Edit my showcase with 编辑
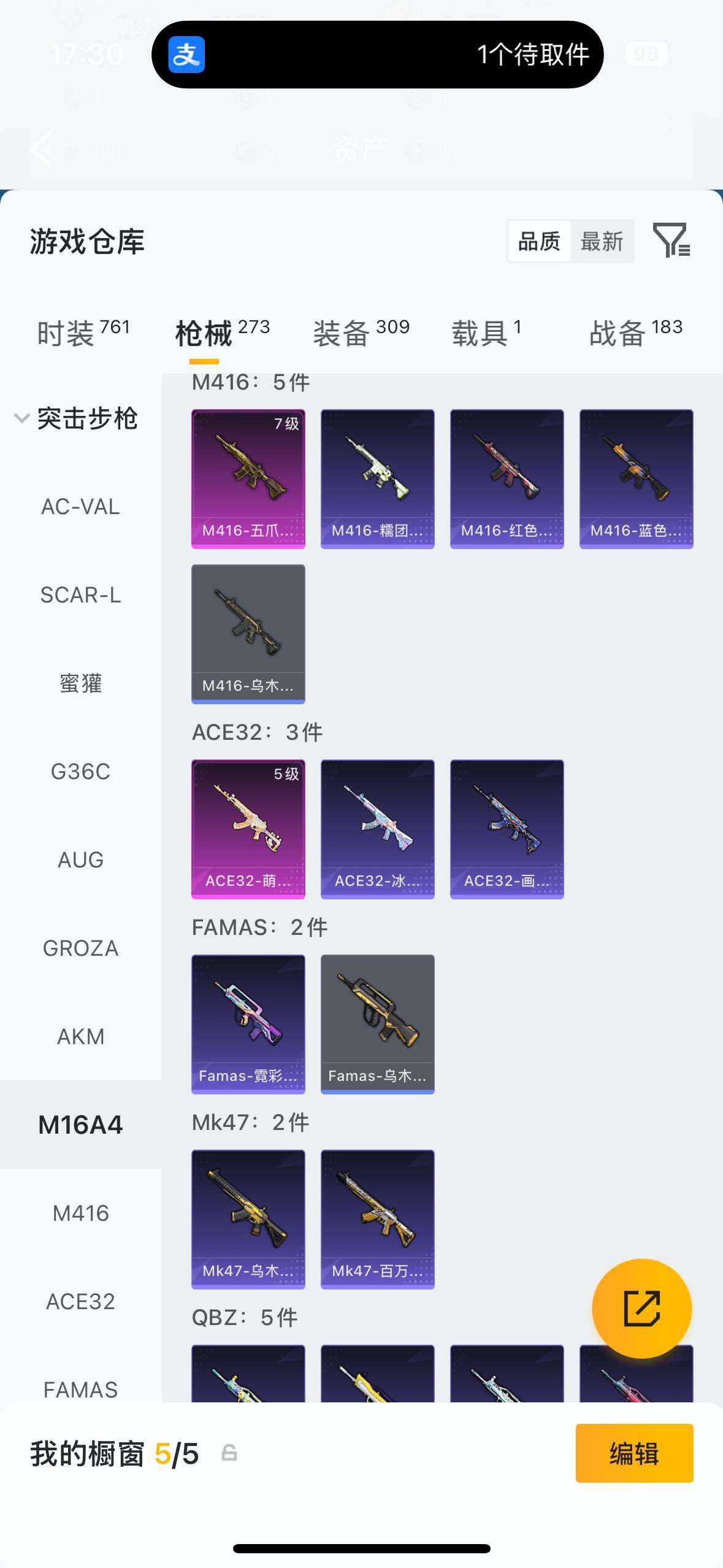723x1568 pixels. click(x=634, y=1453)
